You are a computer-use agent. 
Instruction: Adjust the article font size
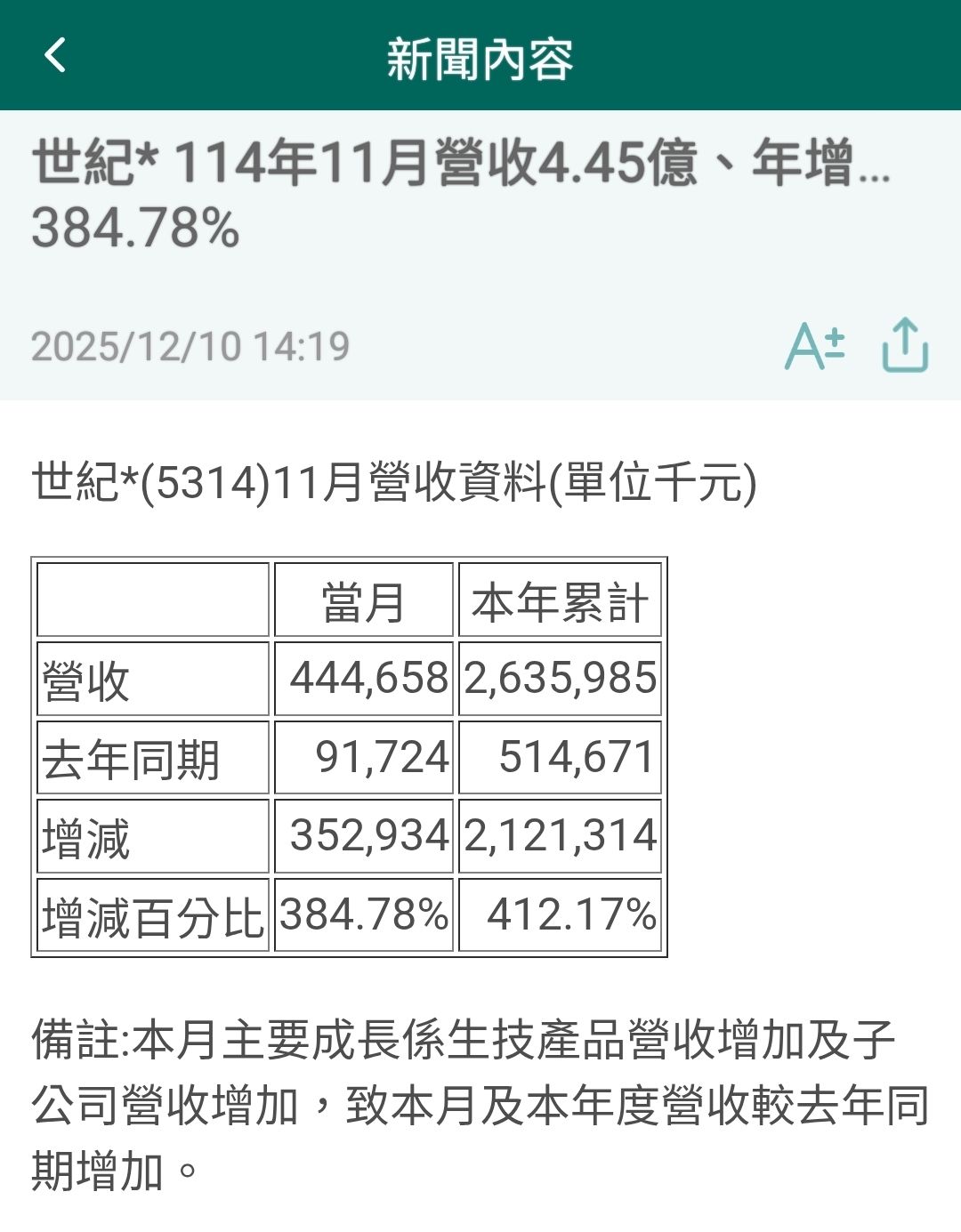815,346
